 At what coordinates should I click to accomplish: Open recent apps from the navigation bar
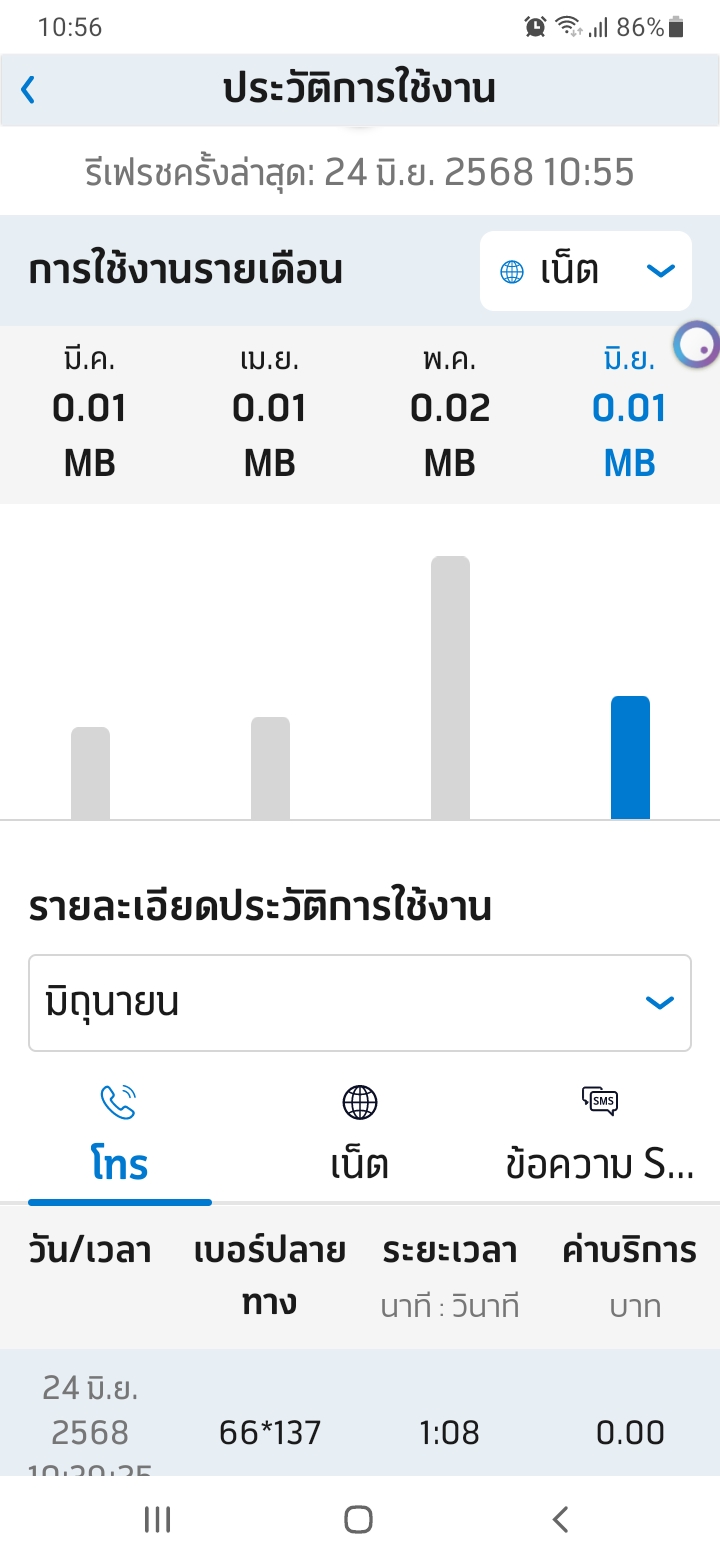tap(158, 1520)
